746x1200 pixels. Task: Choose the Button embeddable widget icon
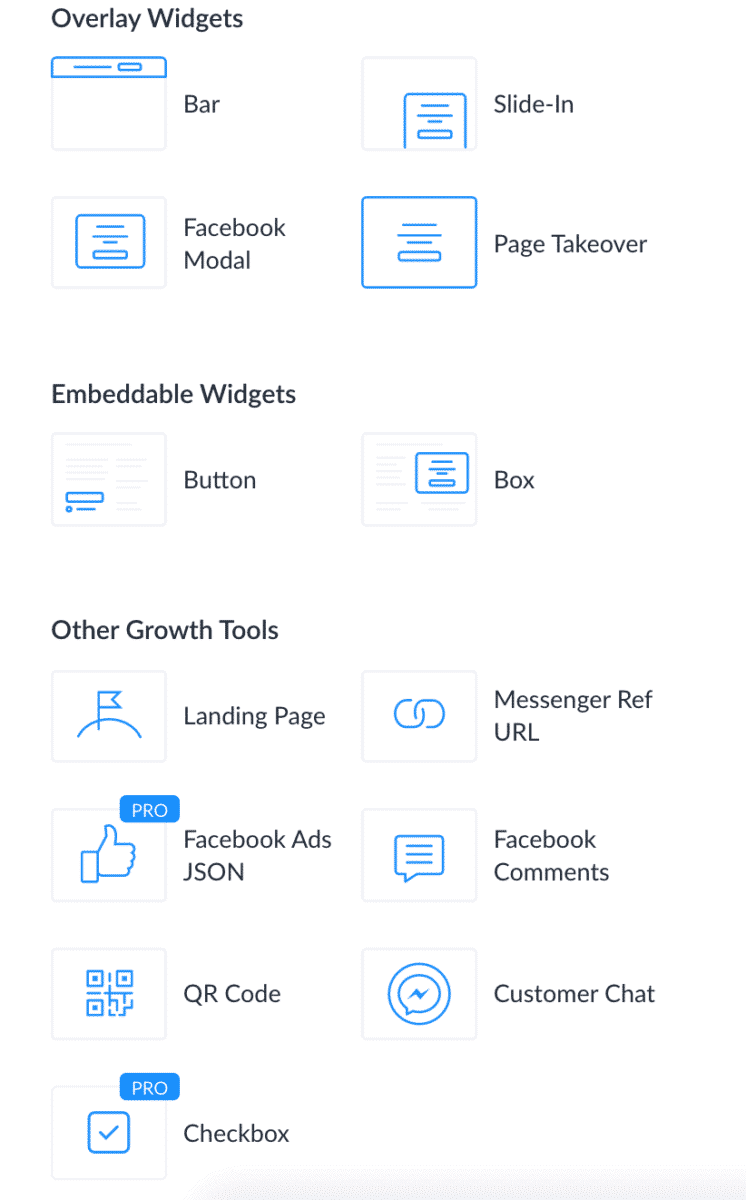coord(108,479)
